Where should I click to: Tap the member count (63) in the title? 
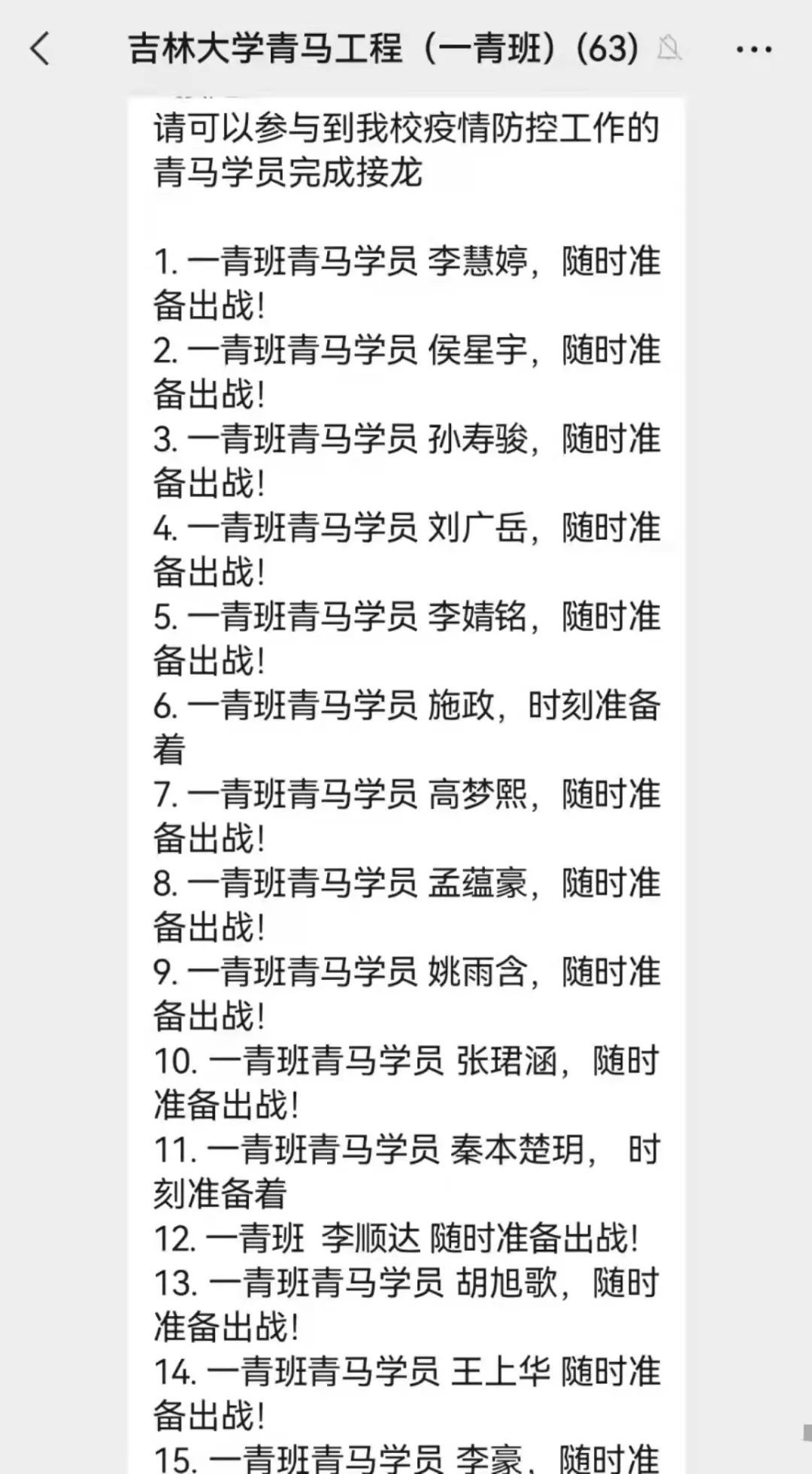pos(614,47)
